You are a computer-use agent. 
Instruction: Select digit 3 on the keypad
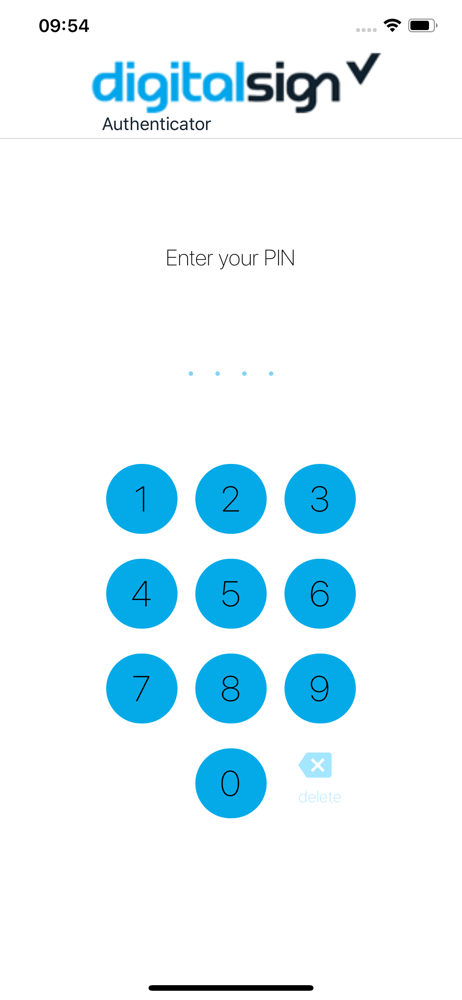(x=320, y=499)
